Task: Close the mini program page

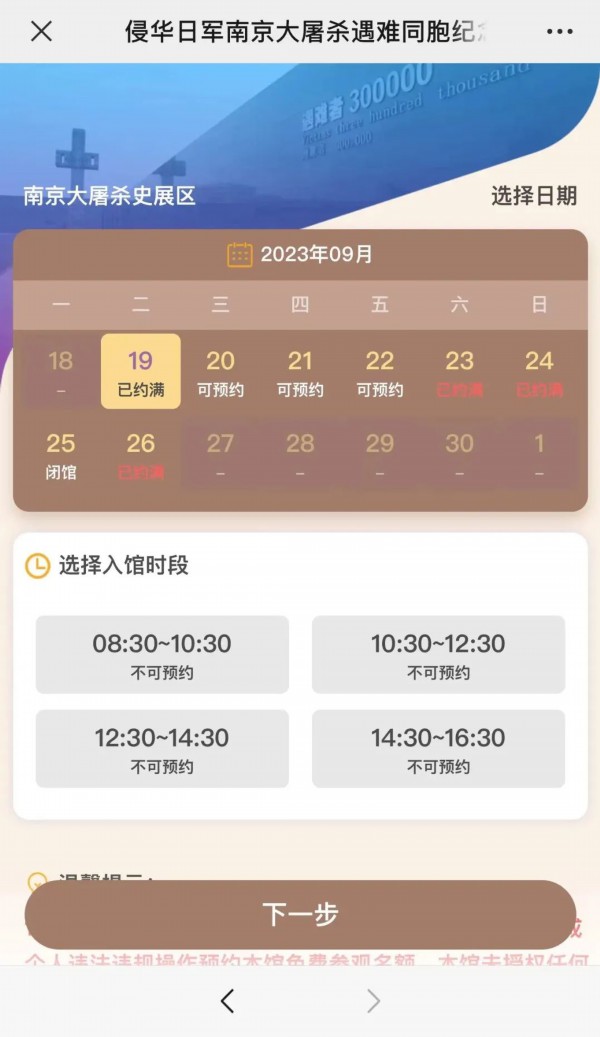Action: pos(41,31)
